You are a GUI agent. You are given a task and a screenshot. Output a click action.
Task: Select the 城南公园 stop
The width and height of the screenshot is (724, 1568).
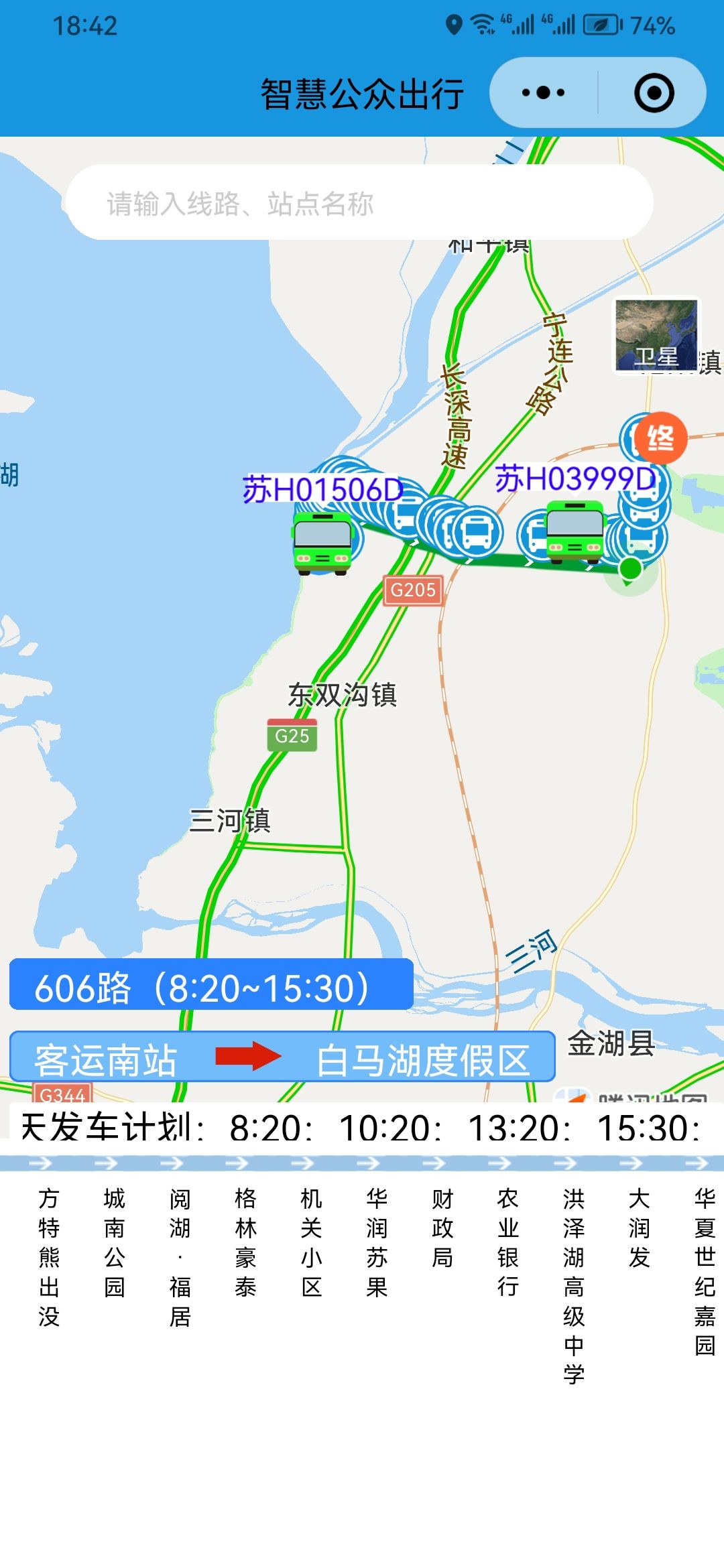click(x=115, y=1243)
